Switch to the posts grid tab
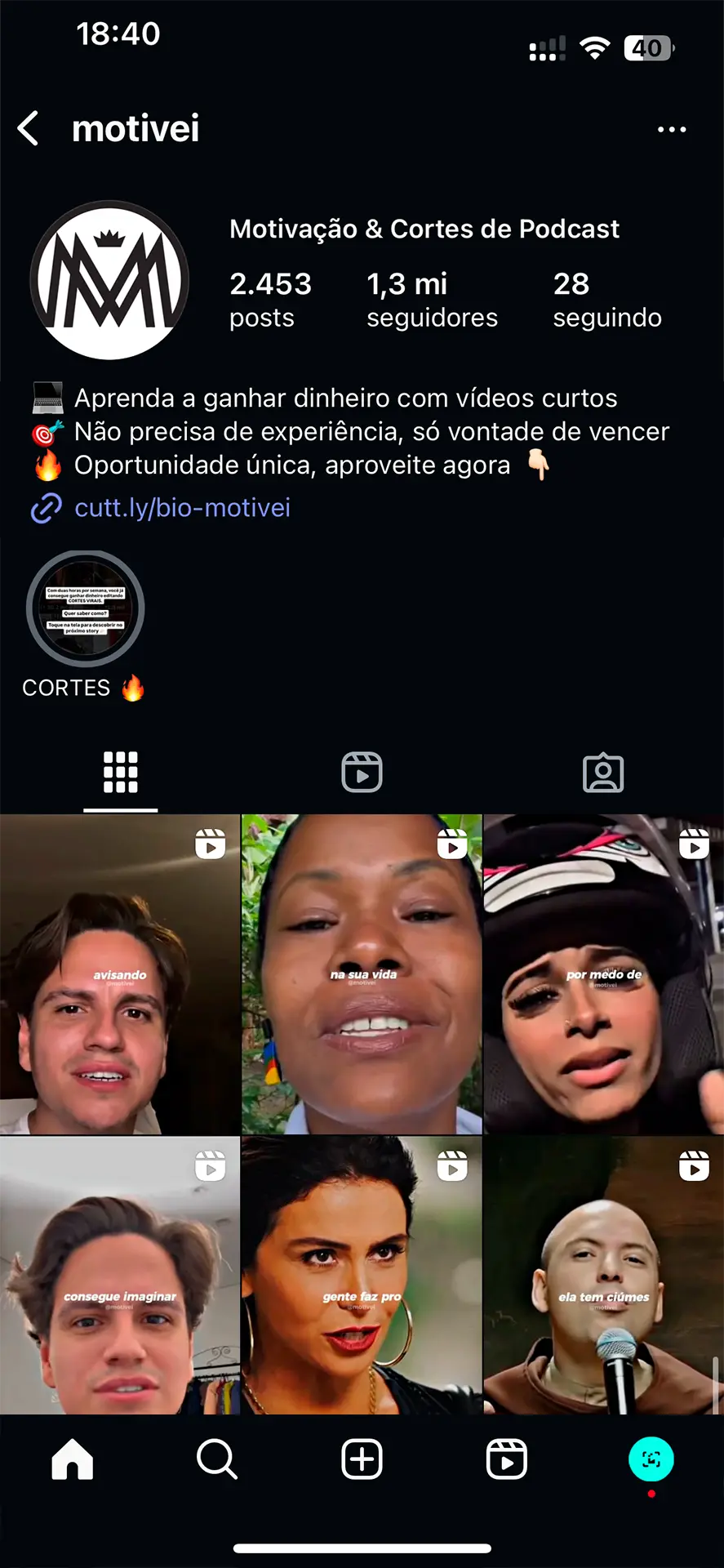Image resolution: width=724 pixels, height=1568 pixels. (120, 772)
